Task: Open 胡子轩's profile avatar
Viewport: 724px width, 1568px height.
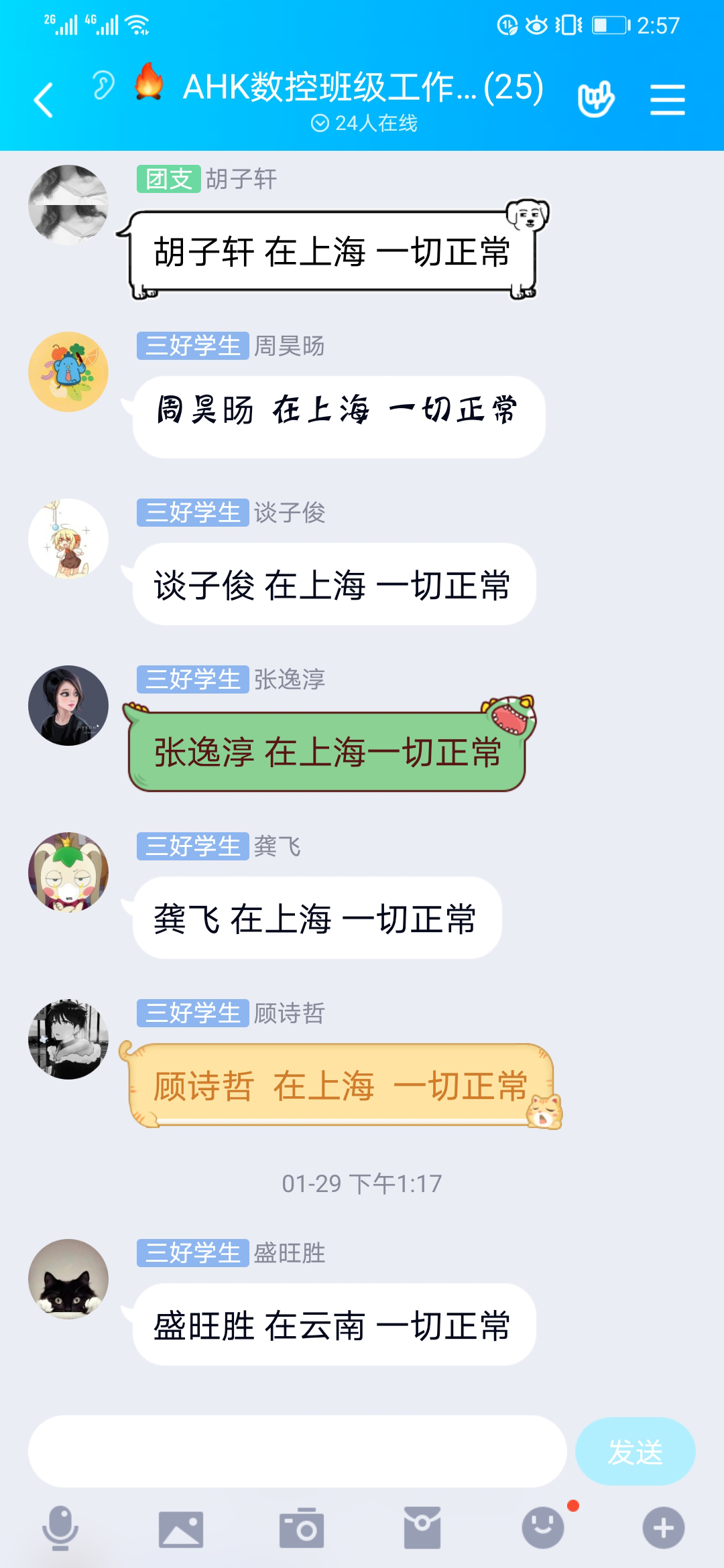Action: [68, 205]
